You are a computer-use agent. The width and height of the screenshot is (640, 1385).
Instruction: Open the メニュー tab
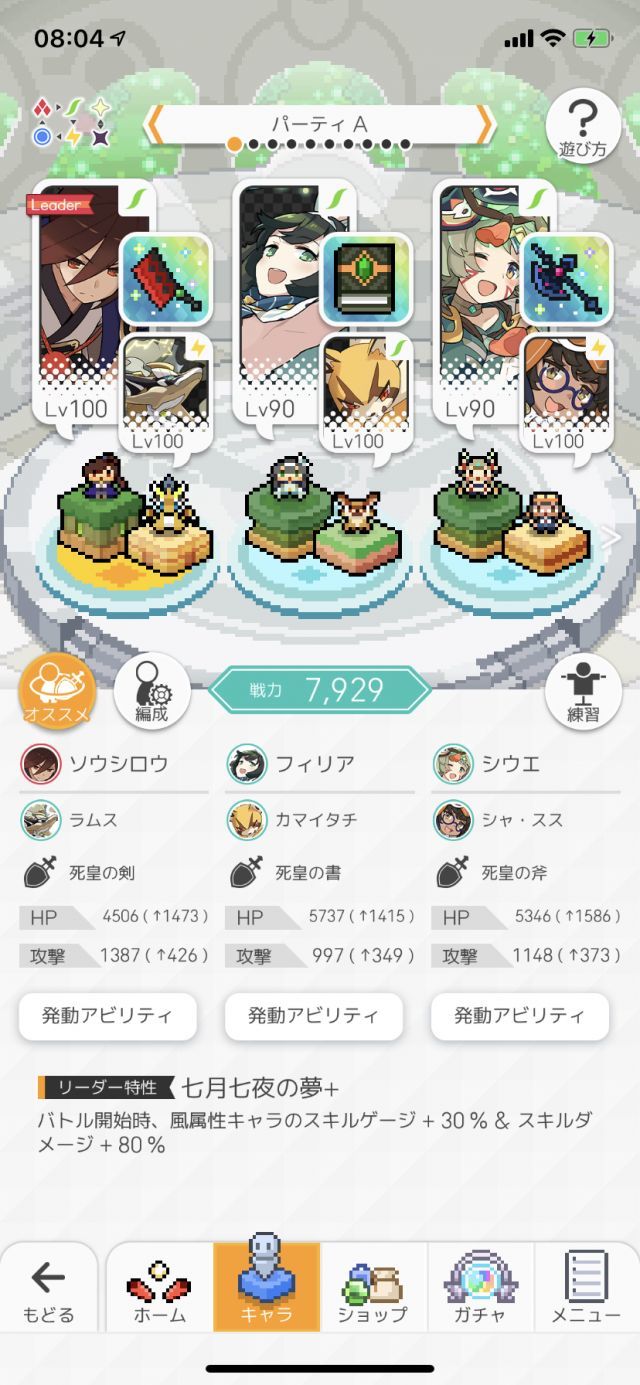[x=586, y=1290]
